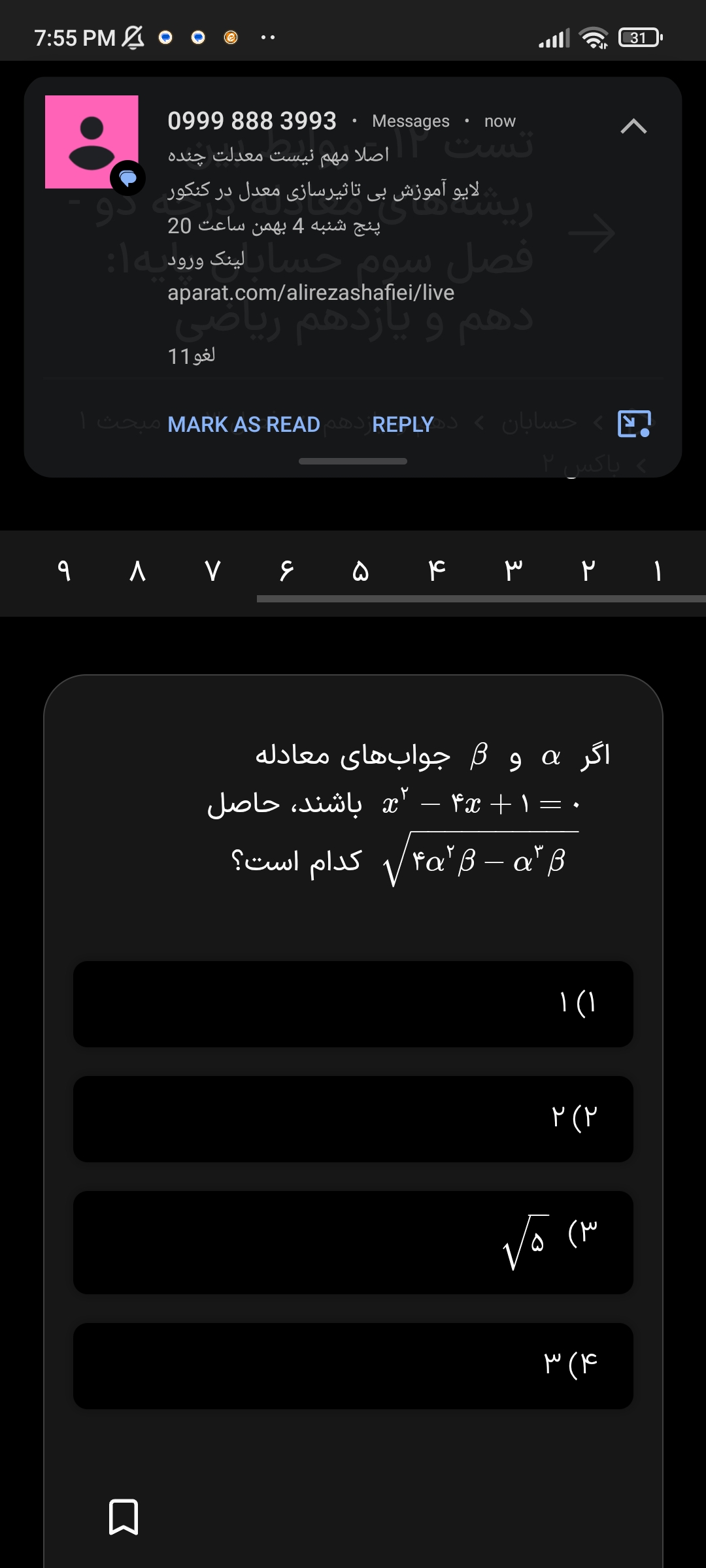Viewport: 706px width, 1568px height.
Task: Go to question number ۴
Action: [437, 571]
